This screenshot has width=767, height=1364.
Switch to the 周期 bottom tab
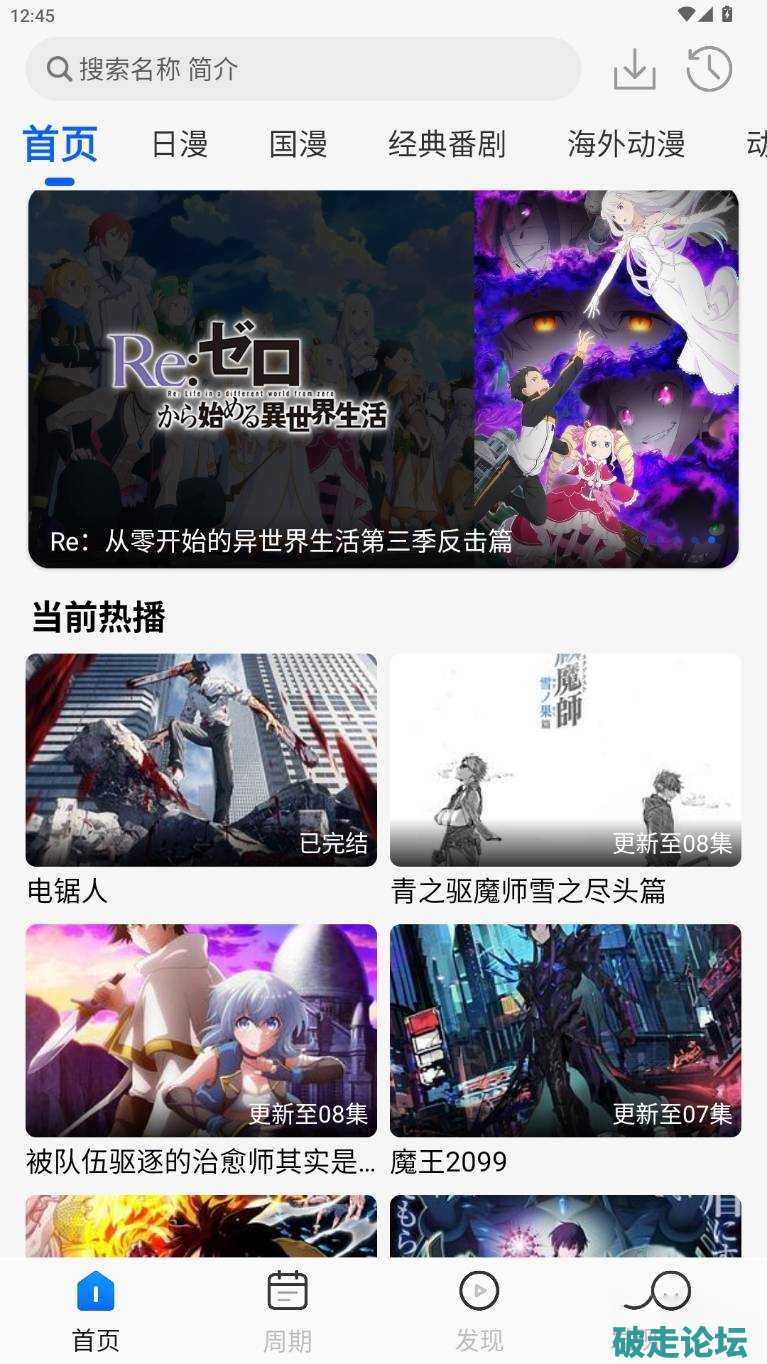point(287,1310)
